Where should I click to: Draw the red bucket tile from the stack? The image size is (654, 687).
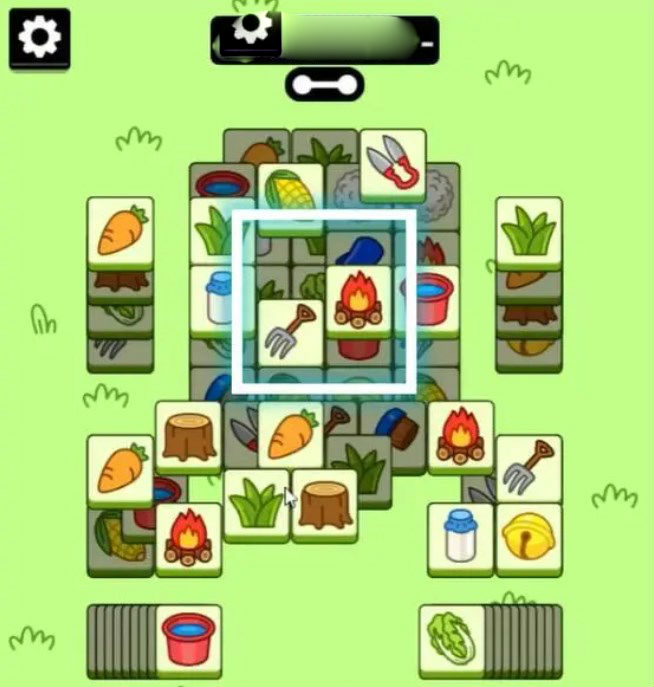click(188, 637)
